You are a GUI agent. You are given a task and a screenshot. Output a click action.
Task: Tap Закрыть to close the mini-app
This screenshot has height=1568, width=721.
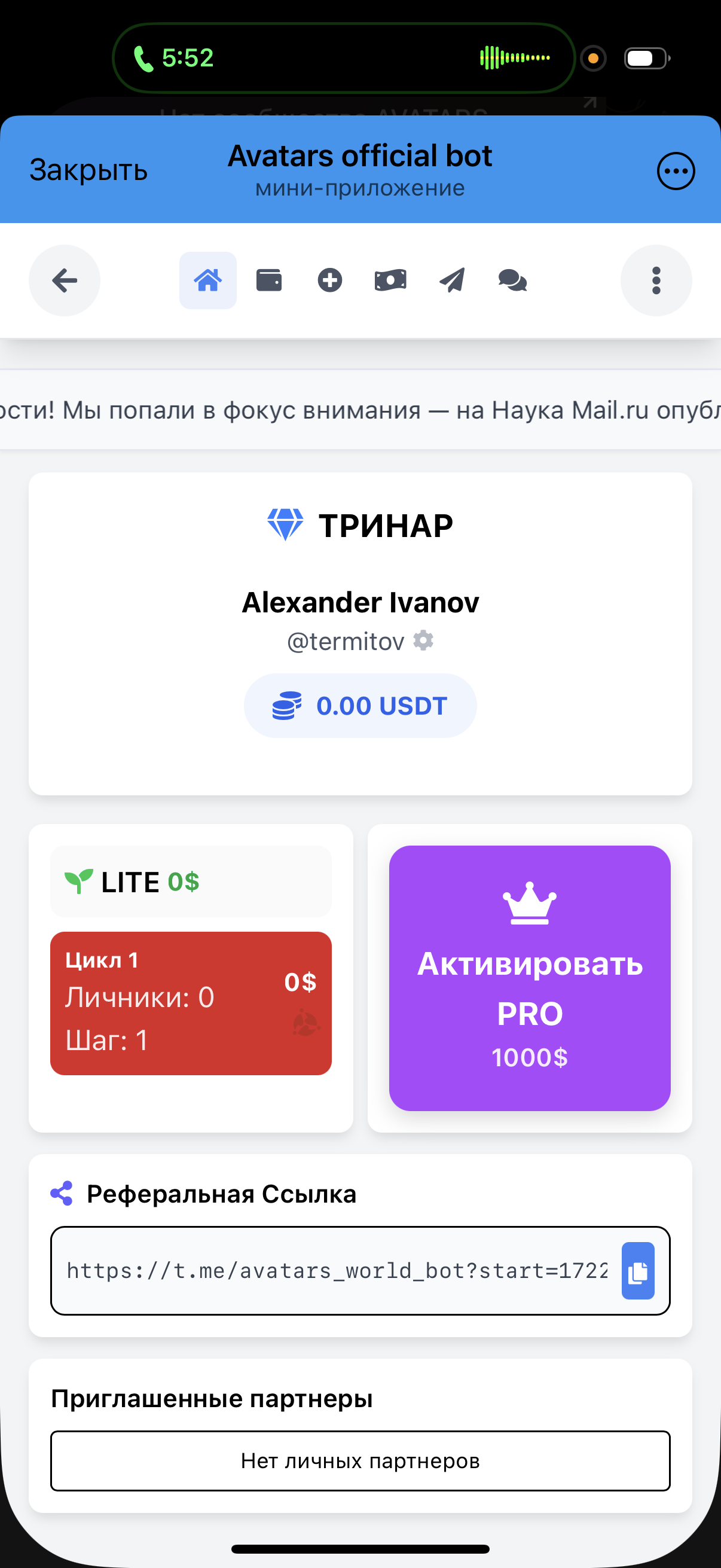point(89,170)
